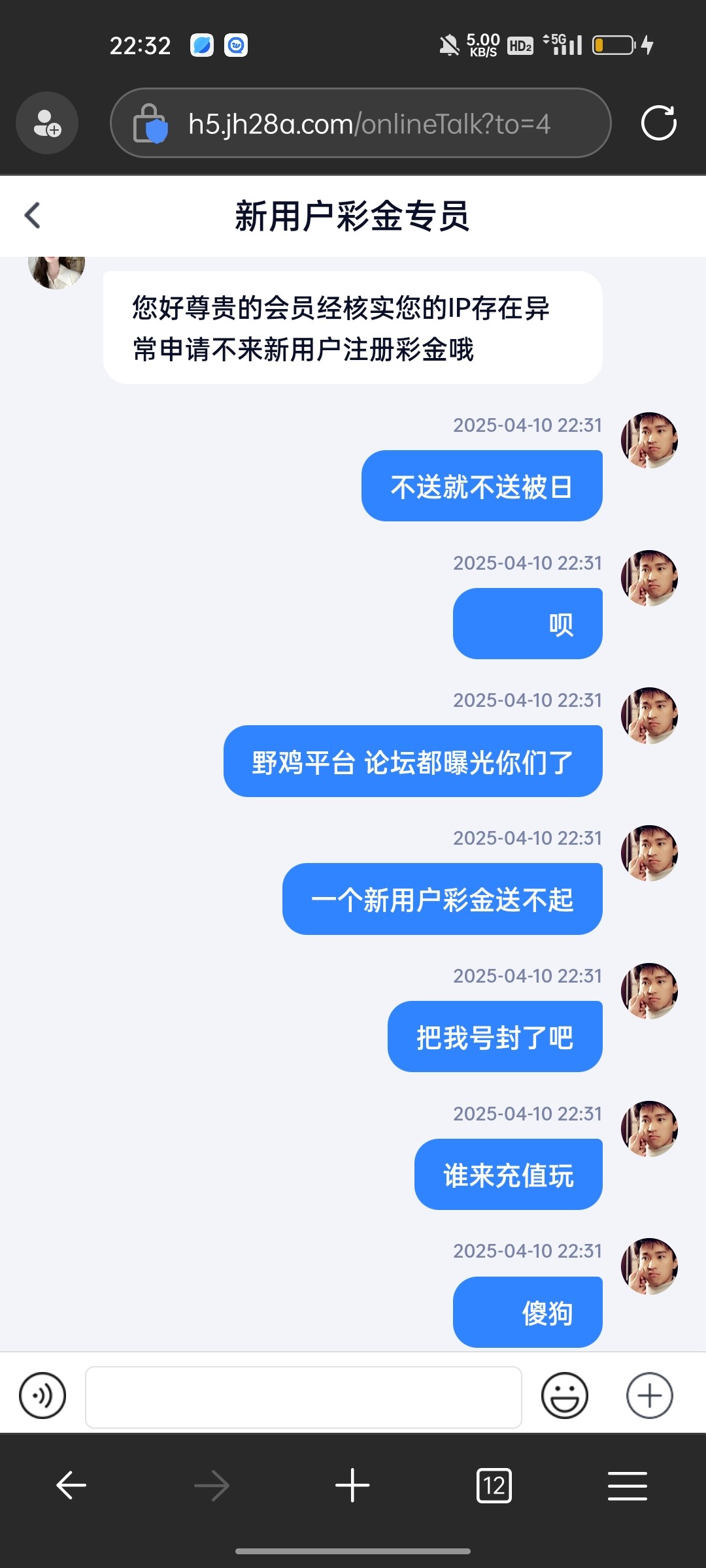Switch to voice input in chat
The image size is (706, 1568).
pyautogui.click(x=42, y=1396)
